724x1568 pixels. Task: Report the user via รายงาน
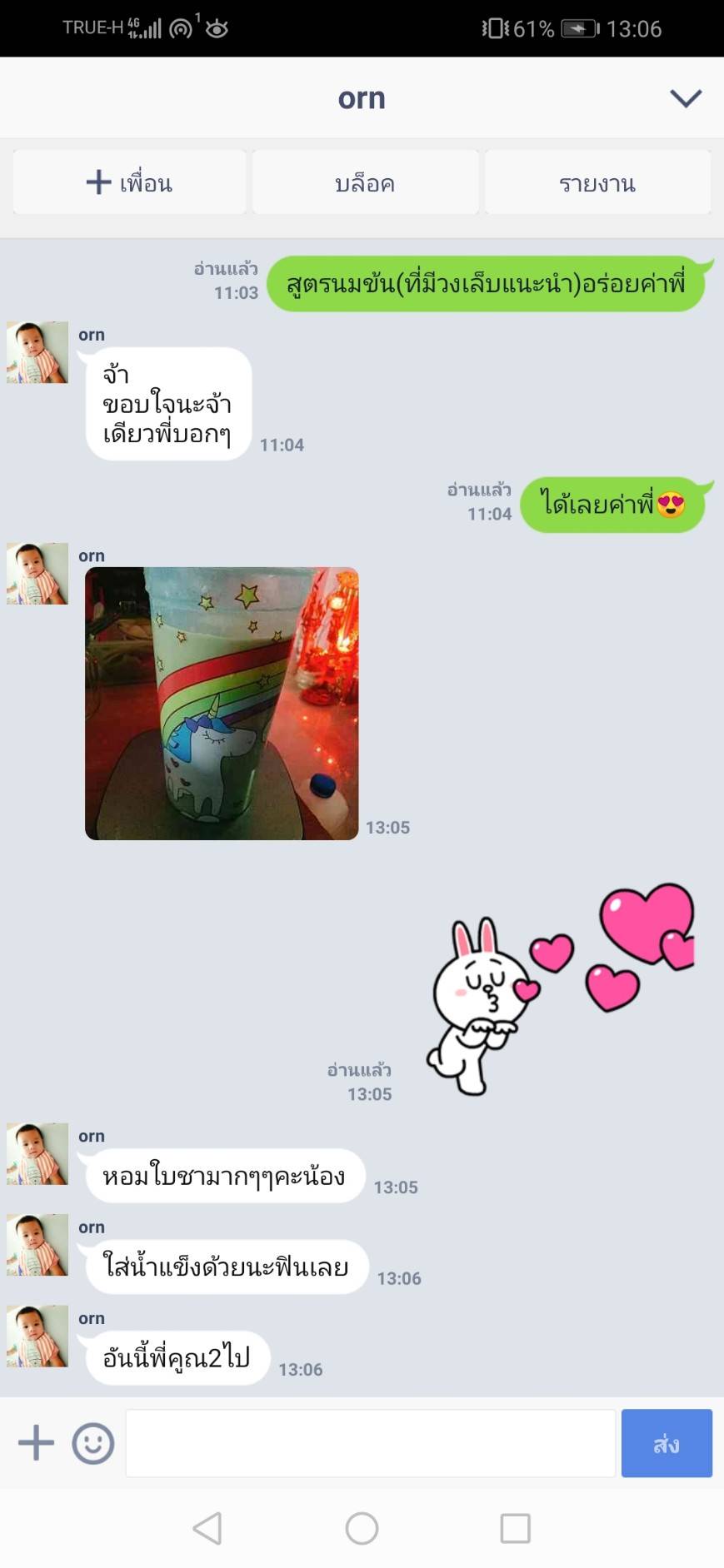coord(597,182)
